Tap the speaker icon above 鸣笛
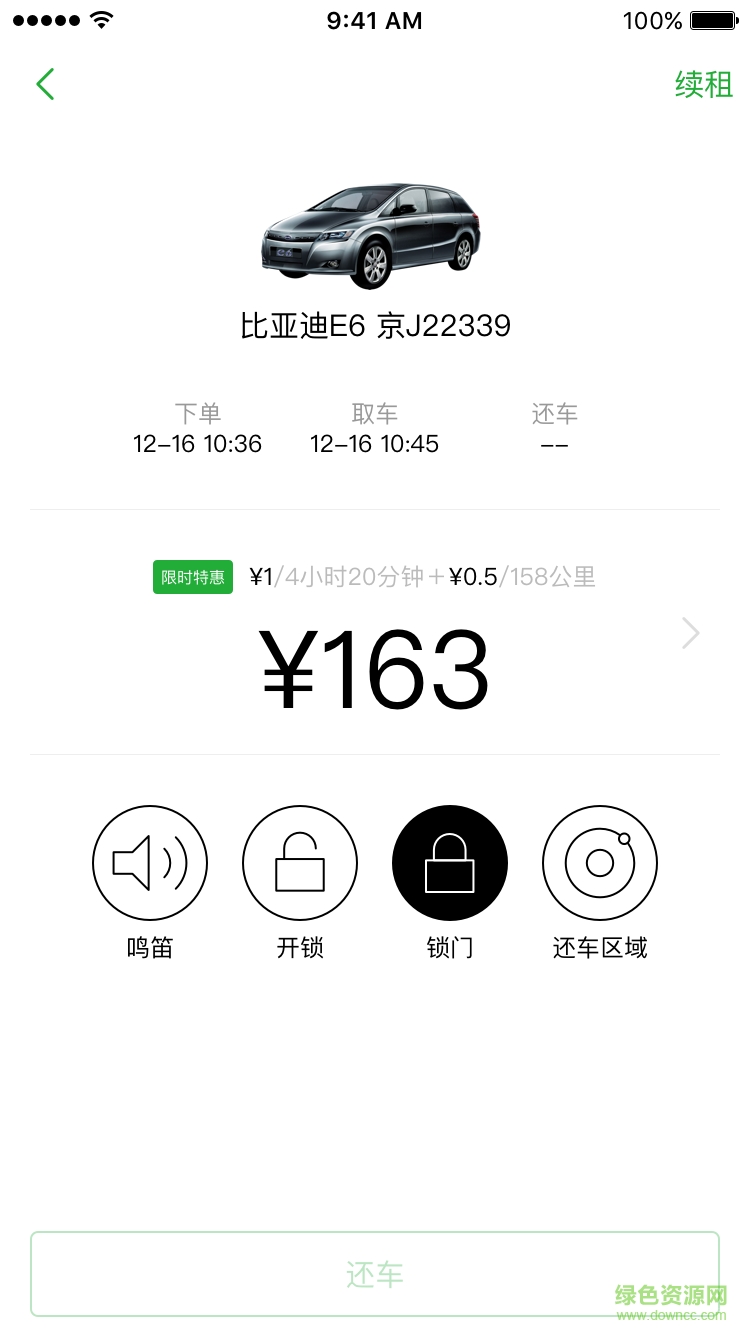This screenshot has height=1334, width=750. [x=150, y=862]
